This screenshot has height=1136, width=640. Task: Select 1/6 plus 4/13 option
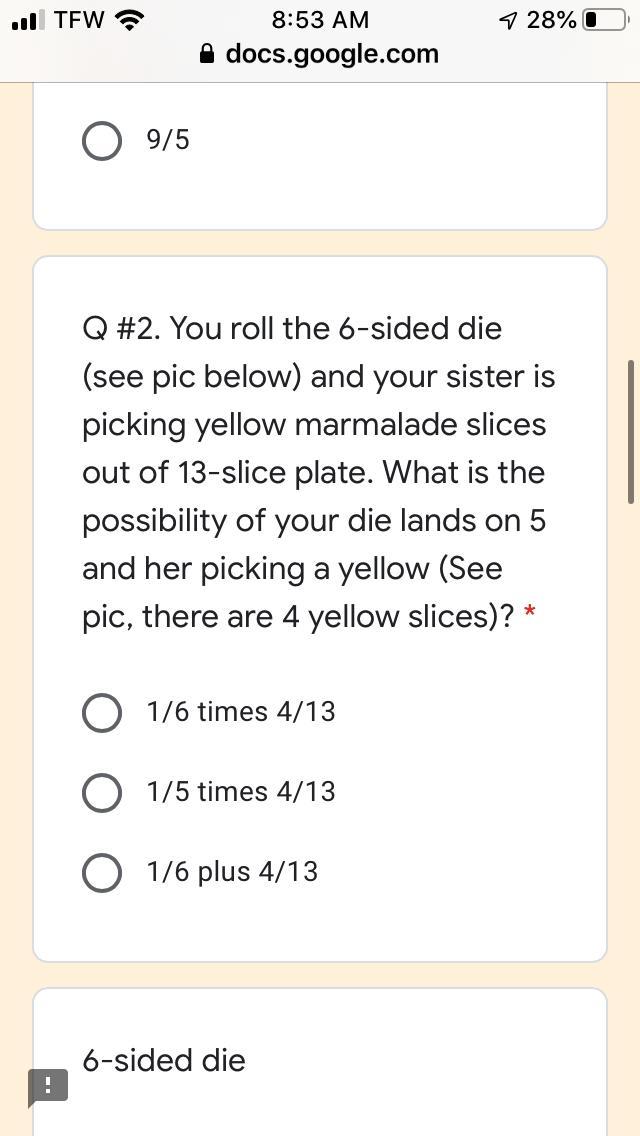click(102, 873)
